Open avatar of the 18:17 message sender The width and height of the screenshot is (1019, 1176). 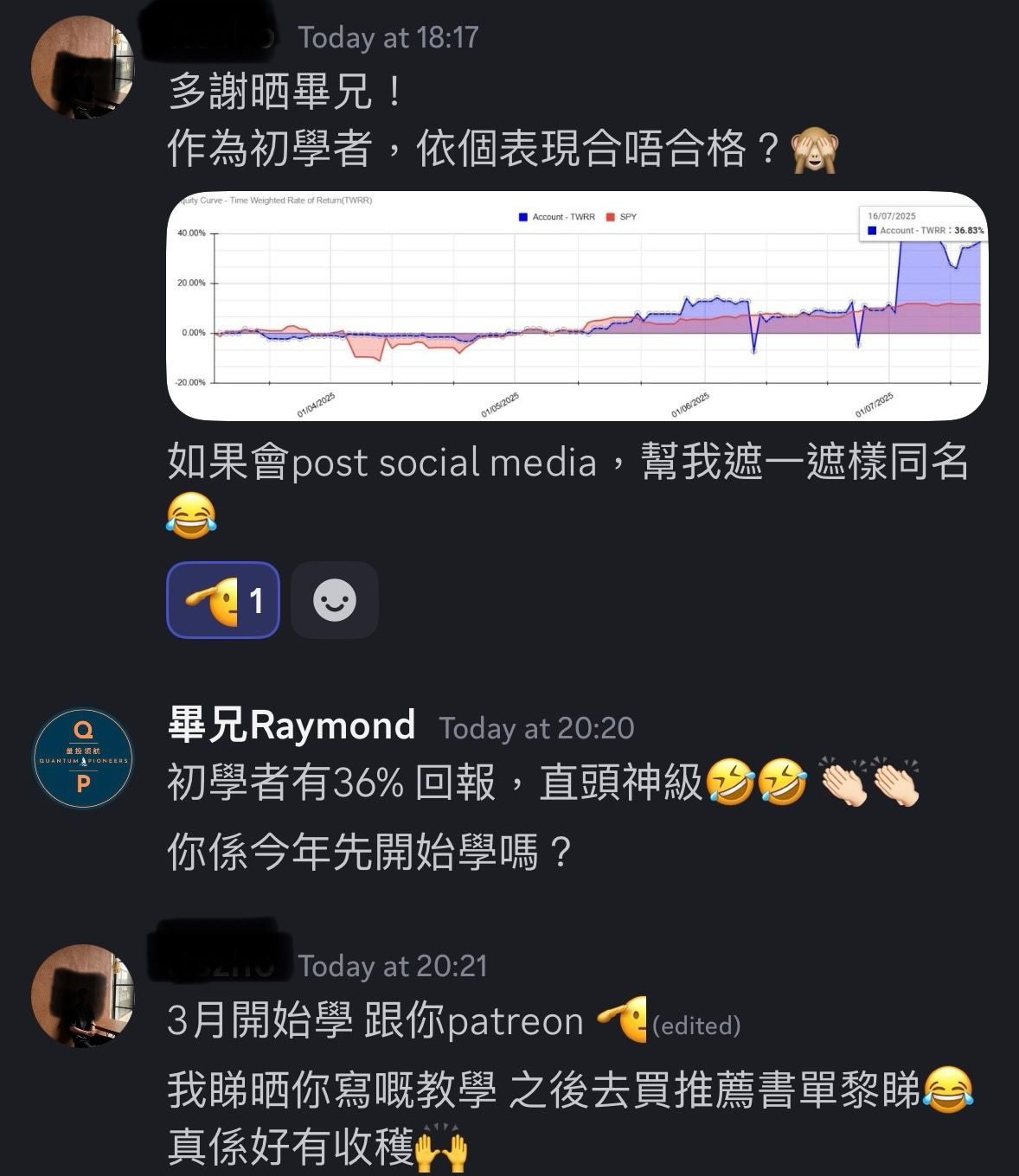(83, 67)
